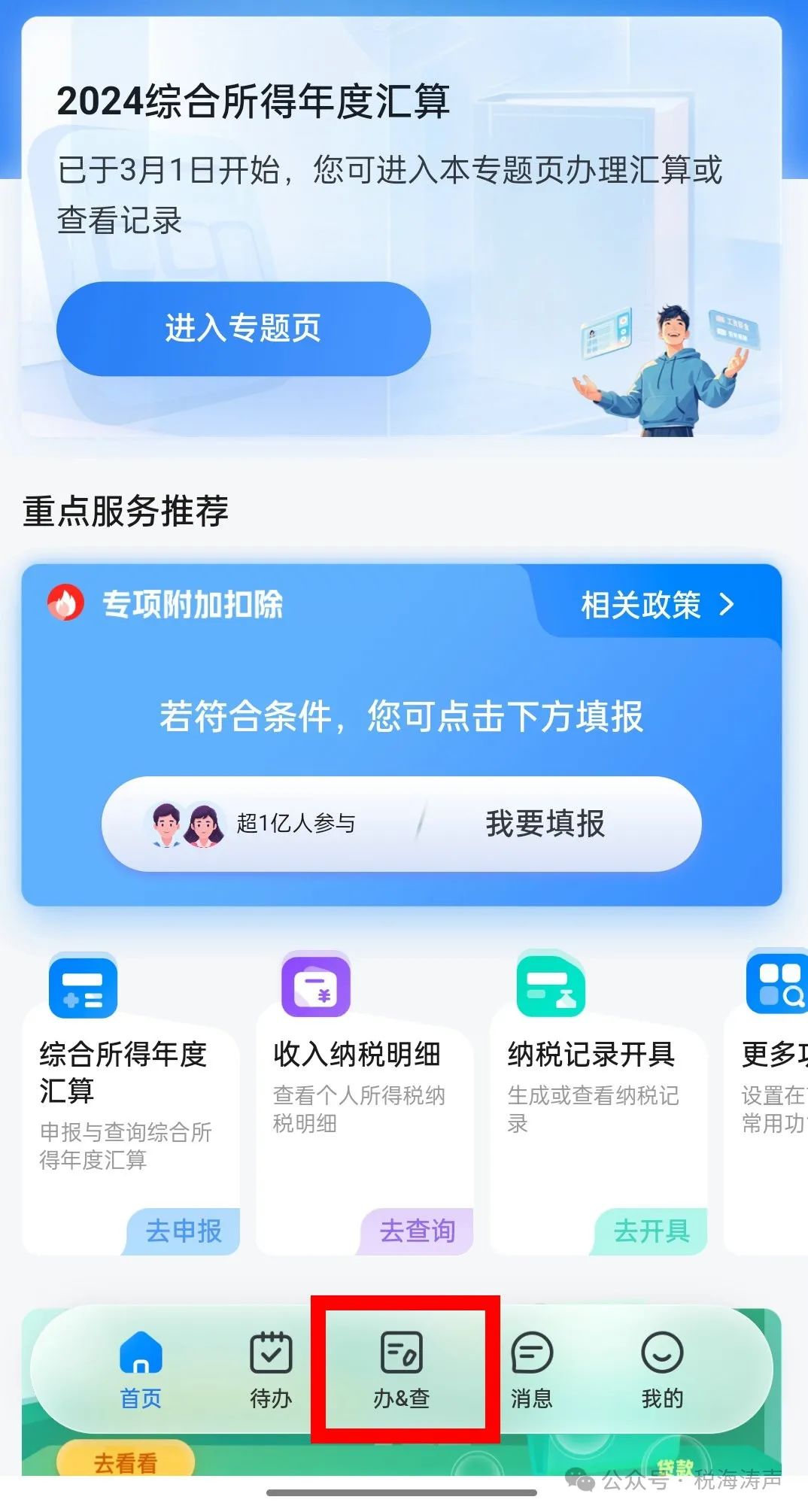Image resolution: width=808 pixels, height=1512 pixels.
Task: Switch to 我的 tab
Action: click(662, 1370)
